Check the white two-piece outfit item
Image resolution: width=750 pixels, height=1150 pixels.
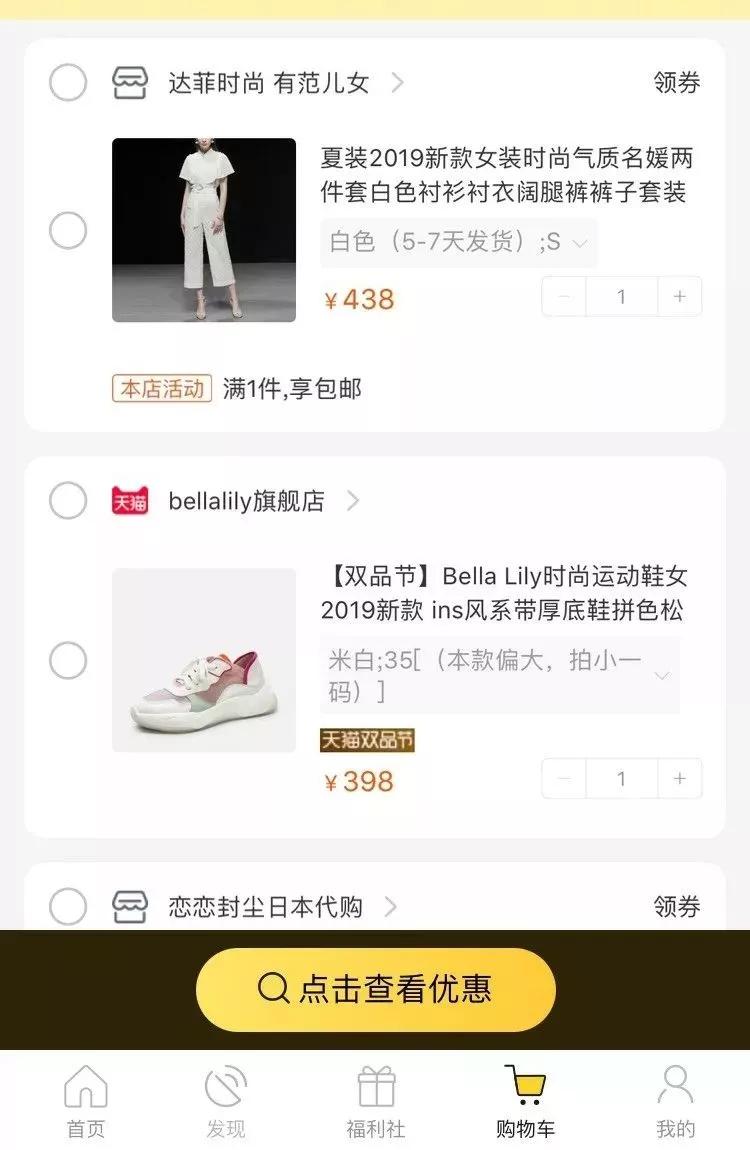68,231
